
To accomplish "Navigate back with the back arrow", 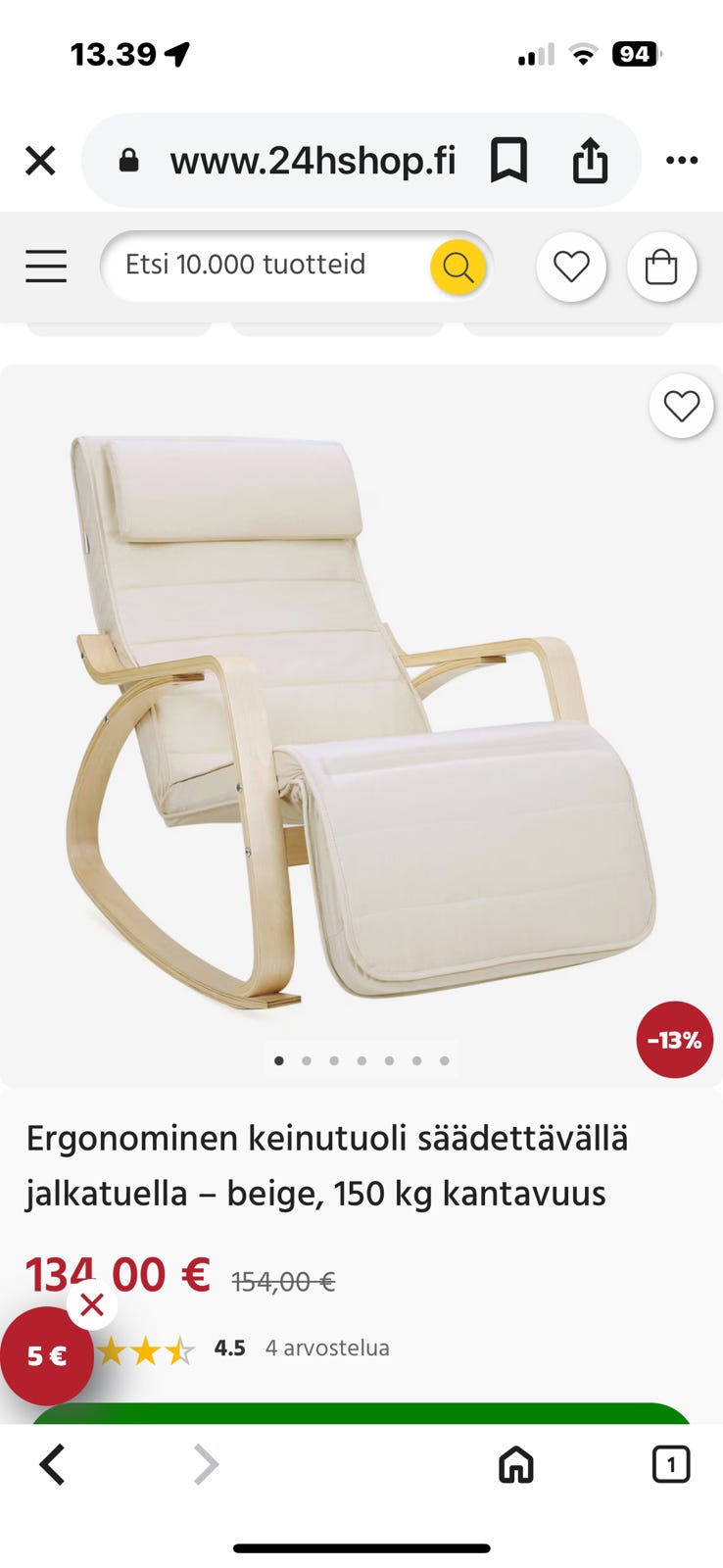I will (54, 1465).
